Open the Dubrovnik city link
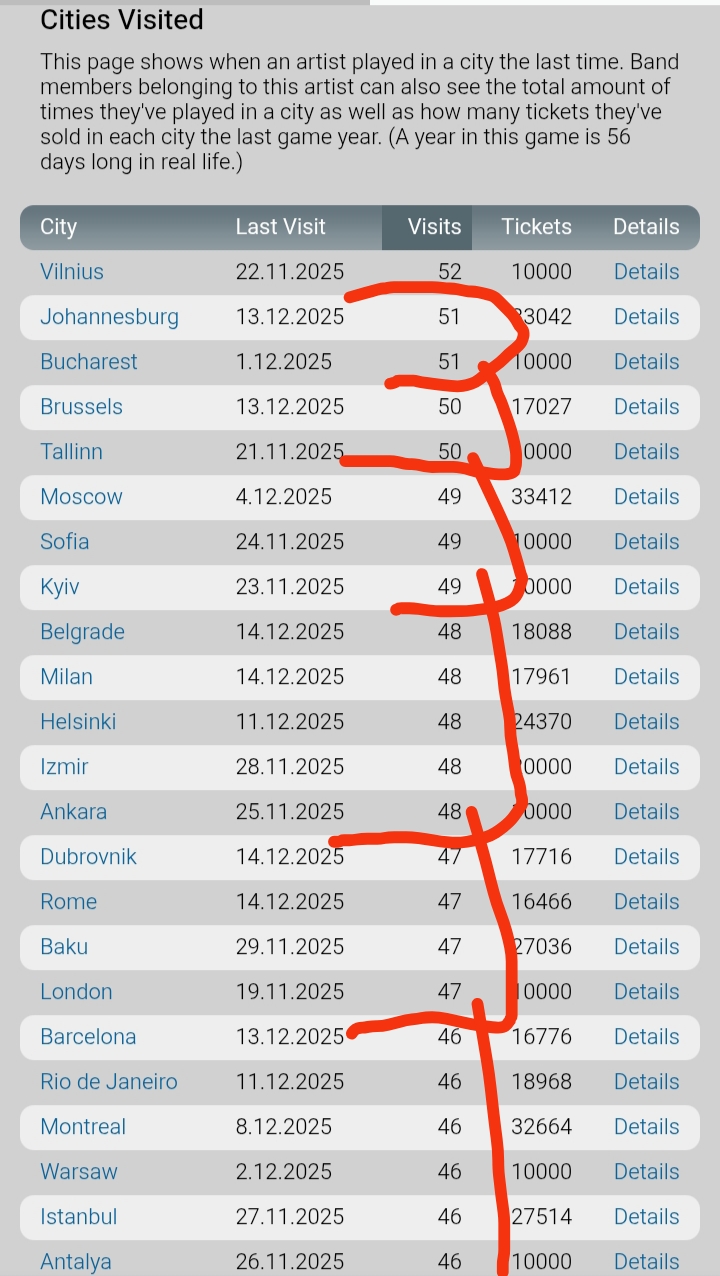720x1276 pixels. 88,857
